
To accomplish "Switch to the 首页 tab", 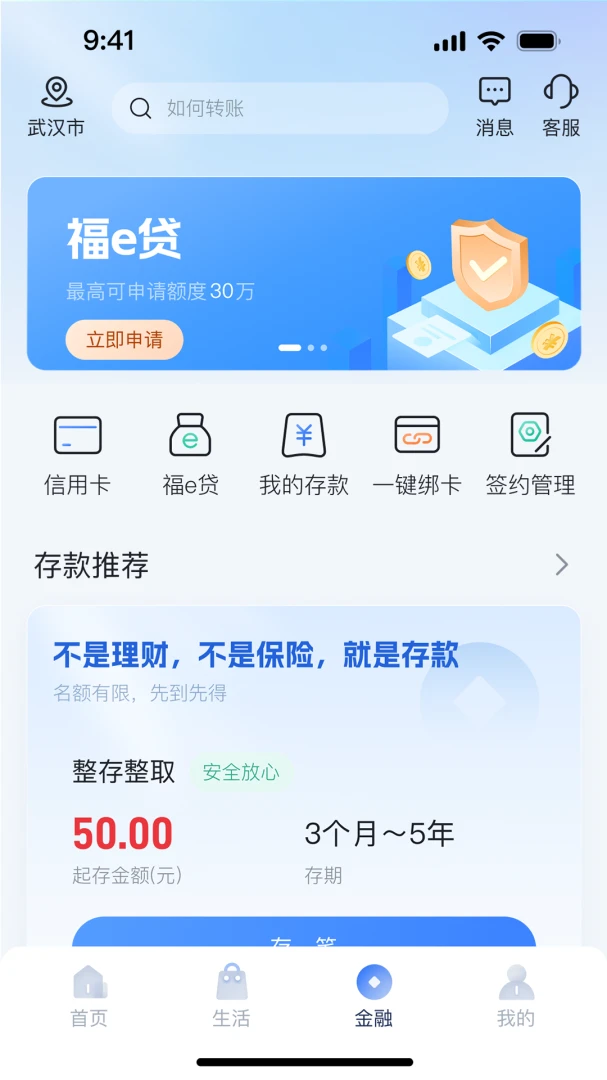I will [89, 996].
